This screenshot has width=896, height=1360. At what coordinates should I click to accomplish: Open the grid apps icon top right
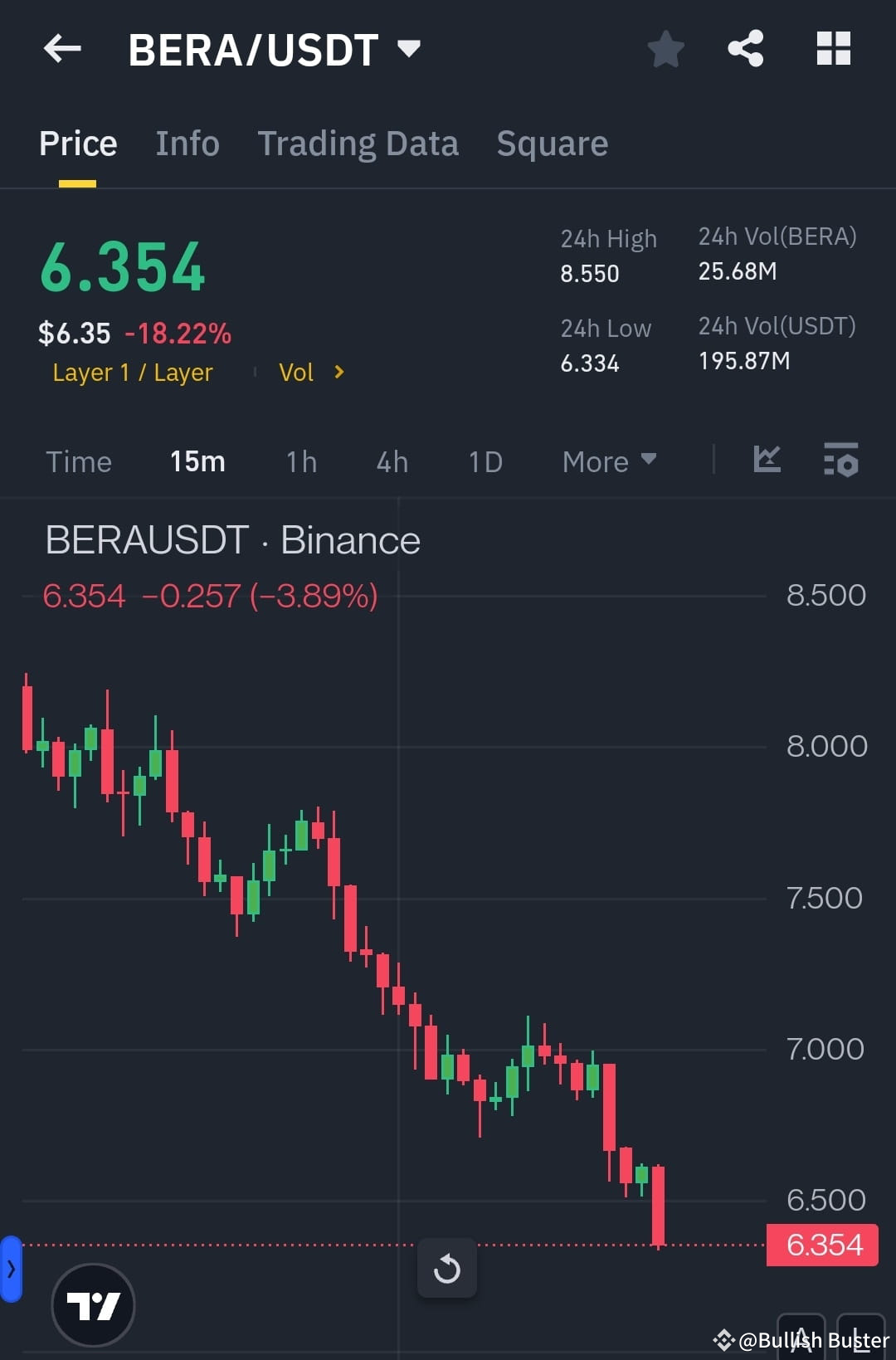click(x=833, y=49)
